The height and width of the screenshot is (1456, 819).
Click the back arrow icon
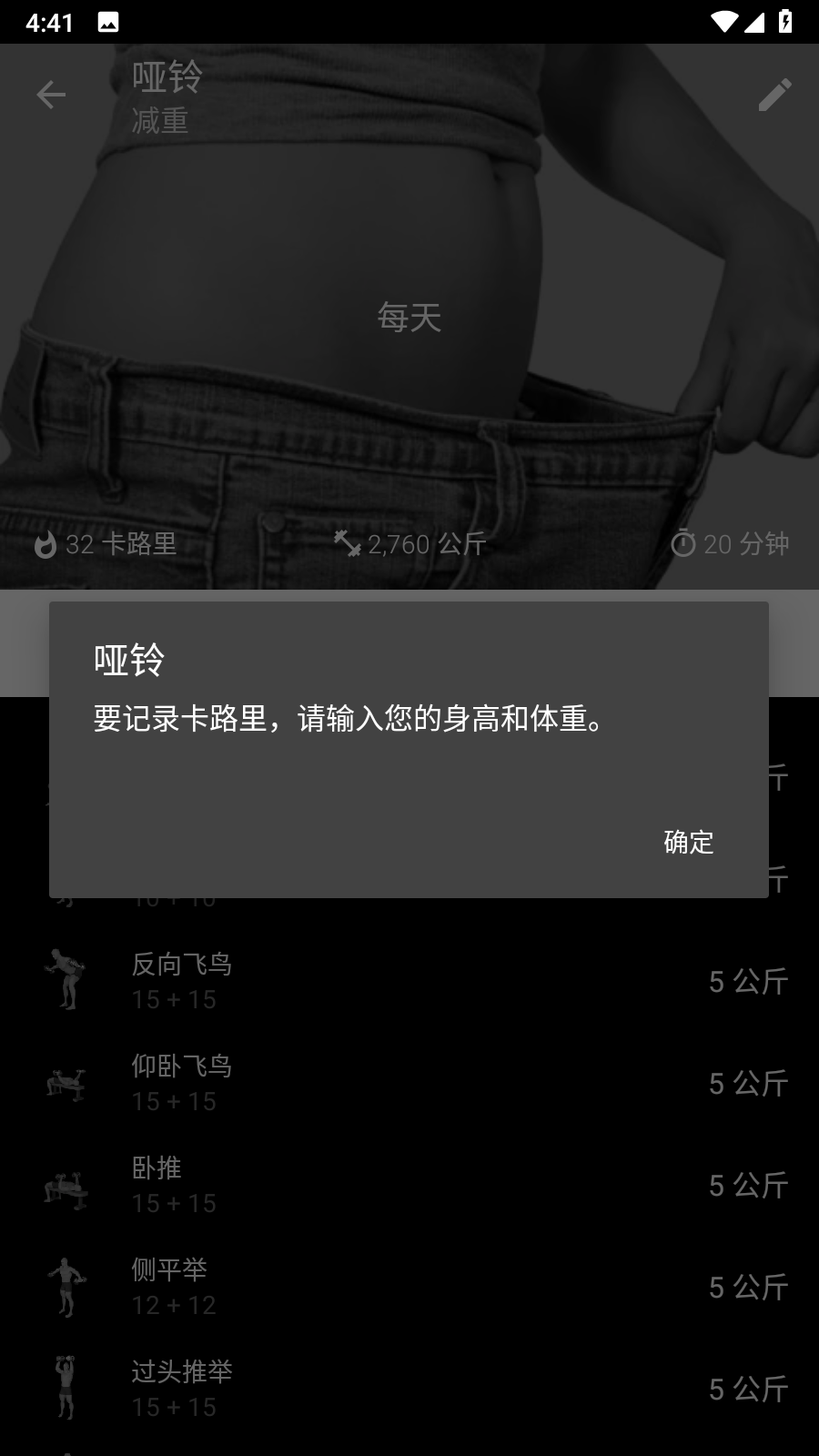[x=52, y=94]
